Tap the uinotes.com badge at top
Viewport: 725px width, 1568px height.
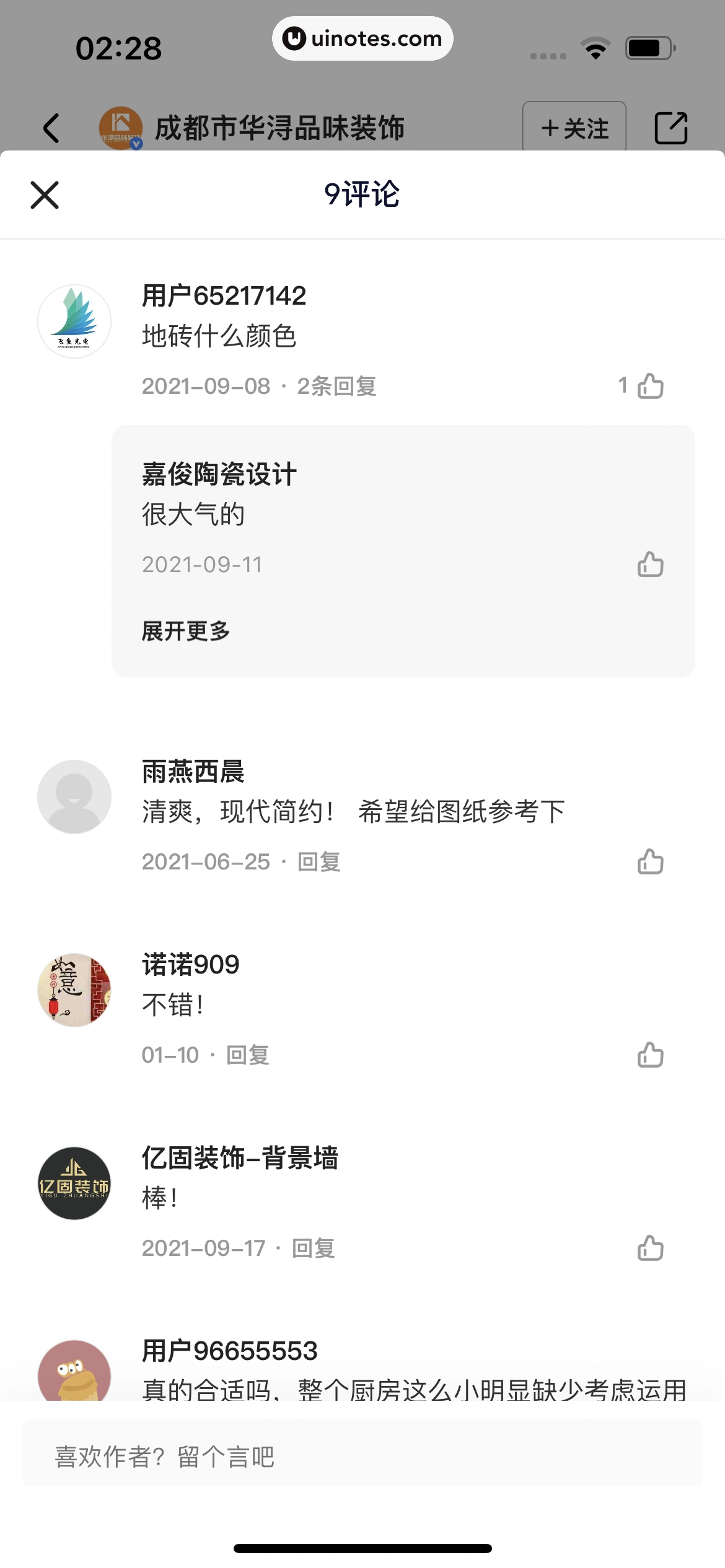pos(362,38)
